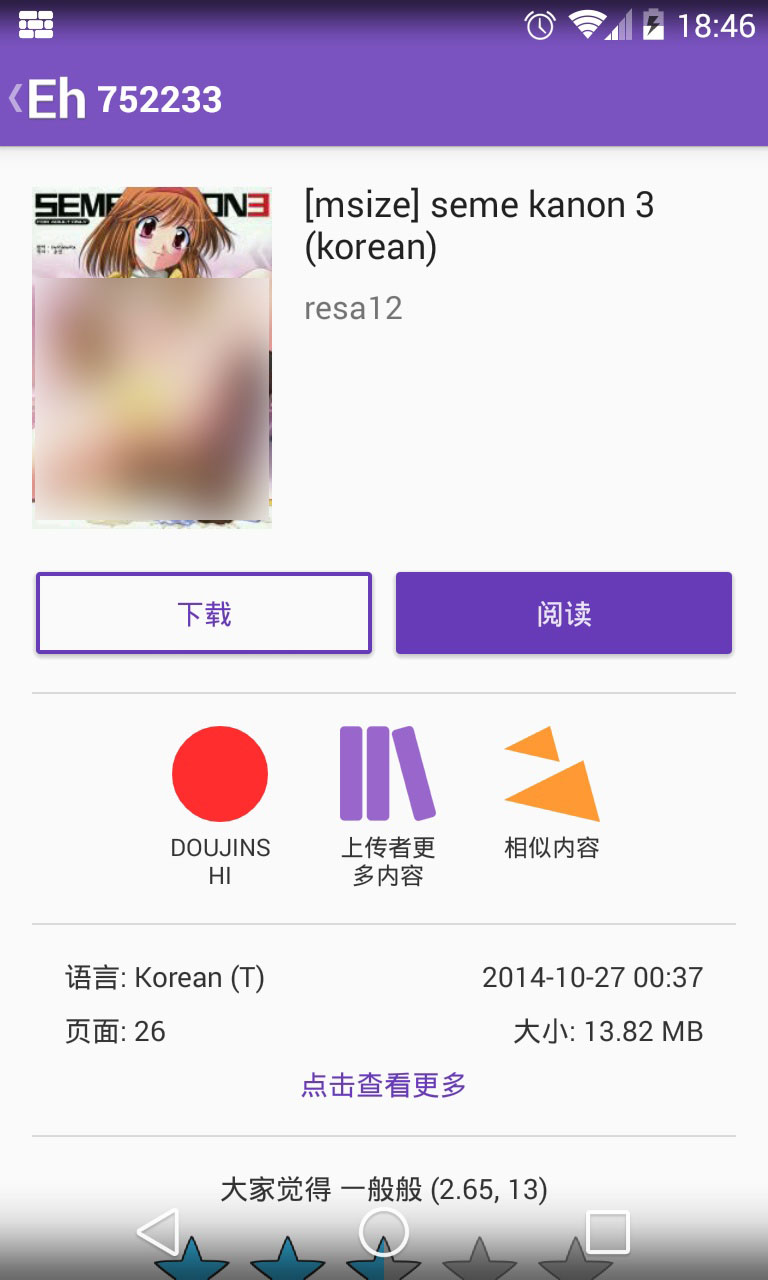This screenshot has width=768, height=1280.
Task: Open the recent apps overview
Action: click(x=607, y=1232)
